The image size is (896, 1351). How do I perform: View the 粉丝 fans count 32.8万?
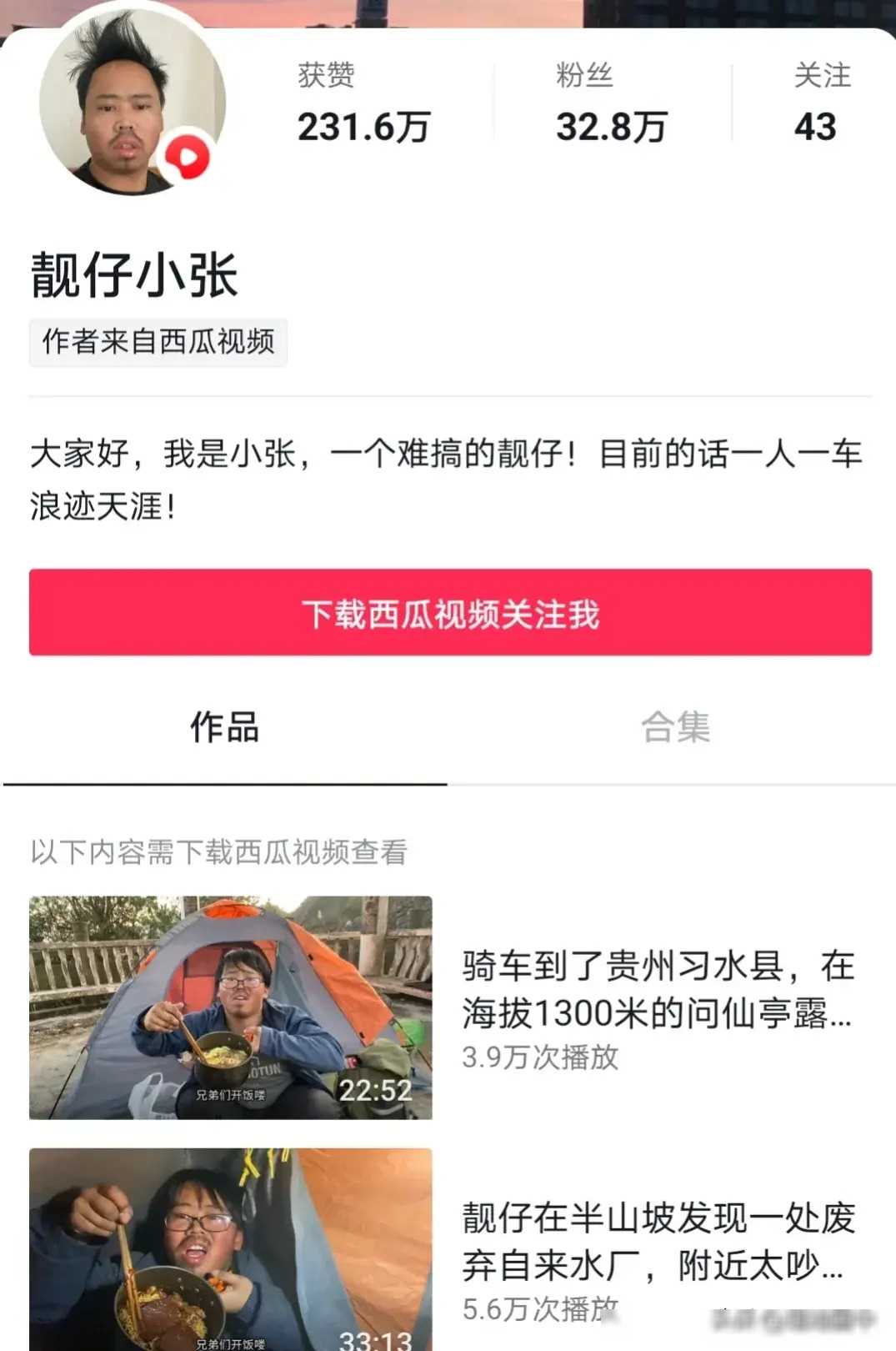pos(611,107)
